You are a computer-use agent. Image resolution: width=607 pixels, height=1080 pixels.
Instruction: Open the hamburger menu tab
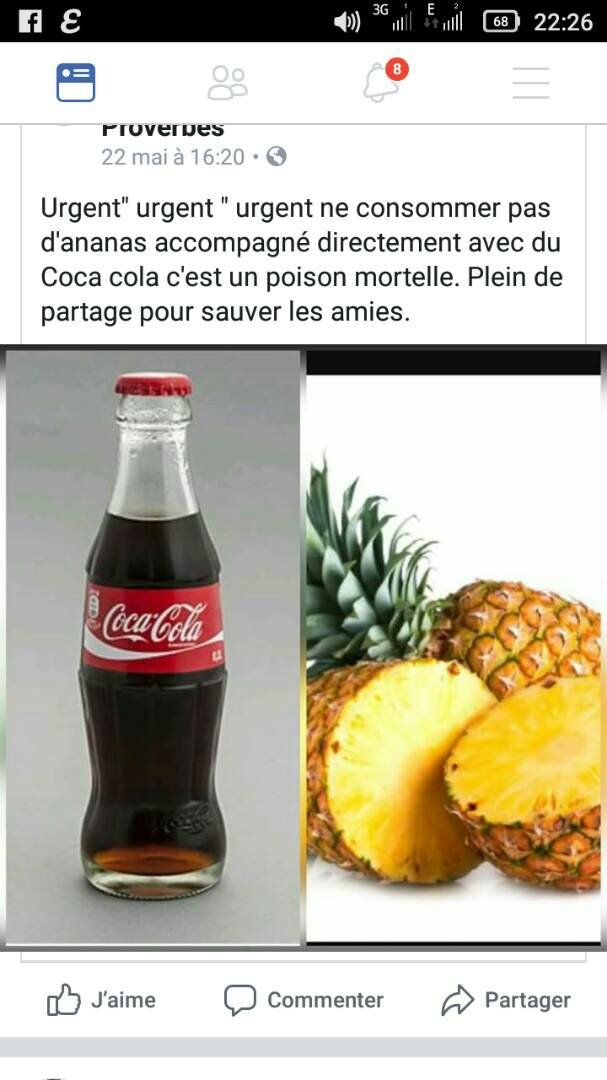click(531, 83)
